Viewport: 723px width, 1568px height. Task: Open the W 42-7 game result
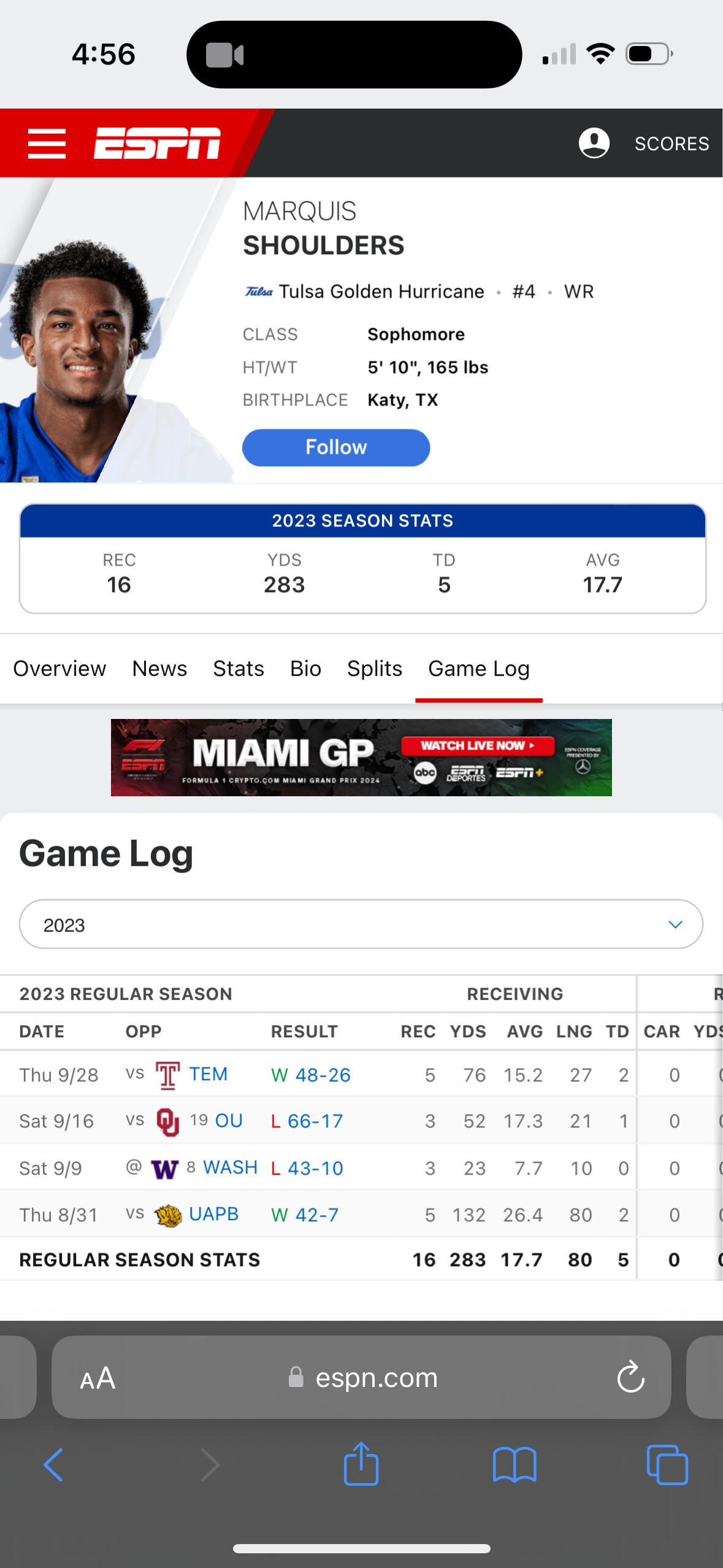305,1215
